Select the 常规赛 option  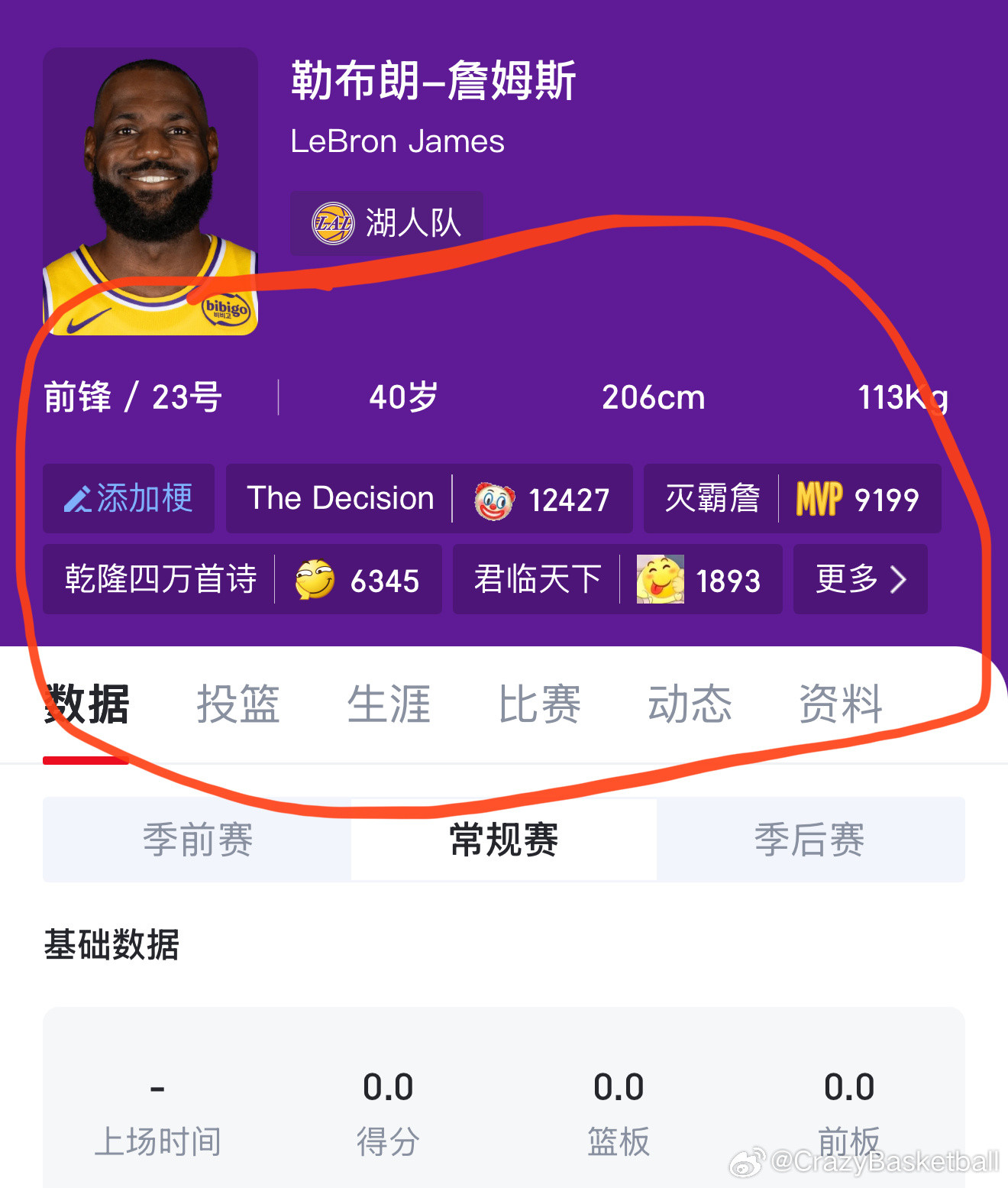[x=503, y=838]
